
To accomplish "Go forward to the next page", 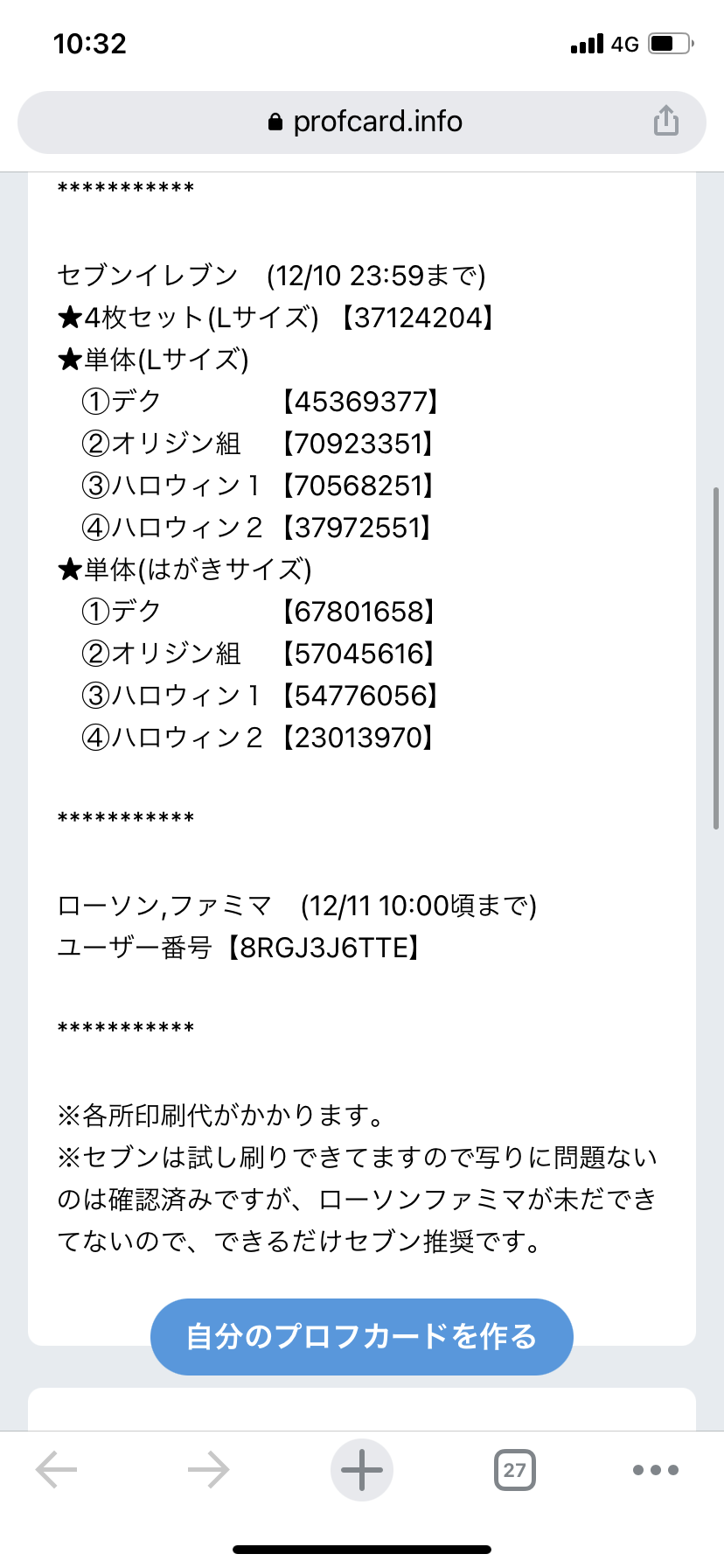I will click(x=209, y=1470).
